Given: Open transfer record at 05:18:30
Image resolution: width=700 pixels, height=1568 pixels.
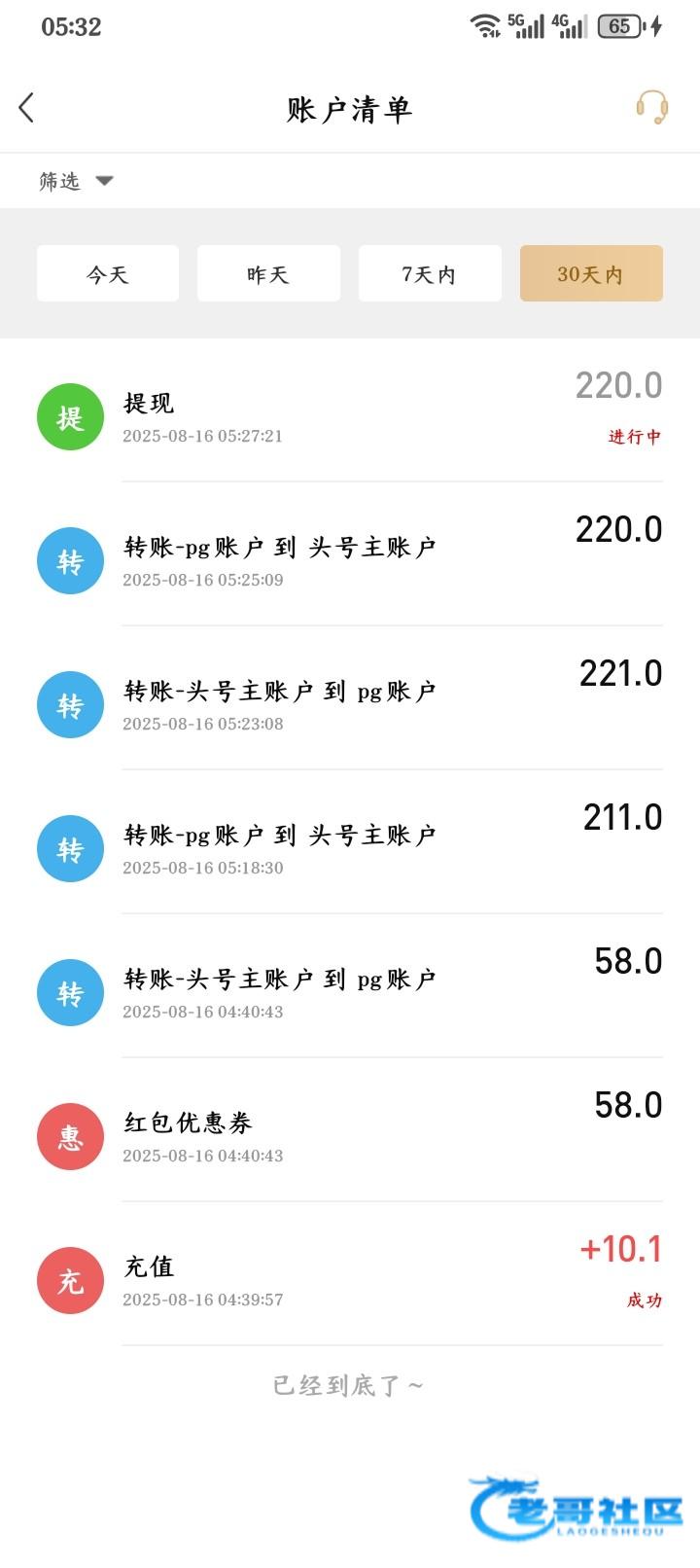Looking at the screenshot, I should coord(350,842).
